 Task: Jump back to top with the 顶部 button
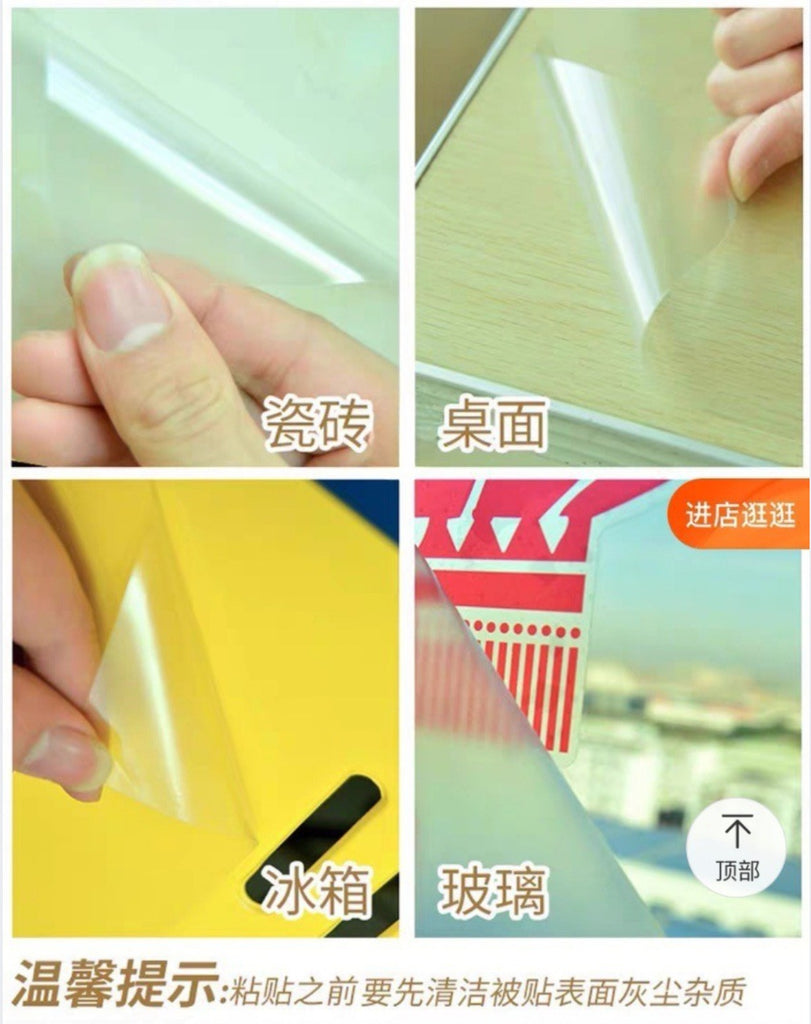(x=736, y=846)
